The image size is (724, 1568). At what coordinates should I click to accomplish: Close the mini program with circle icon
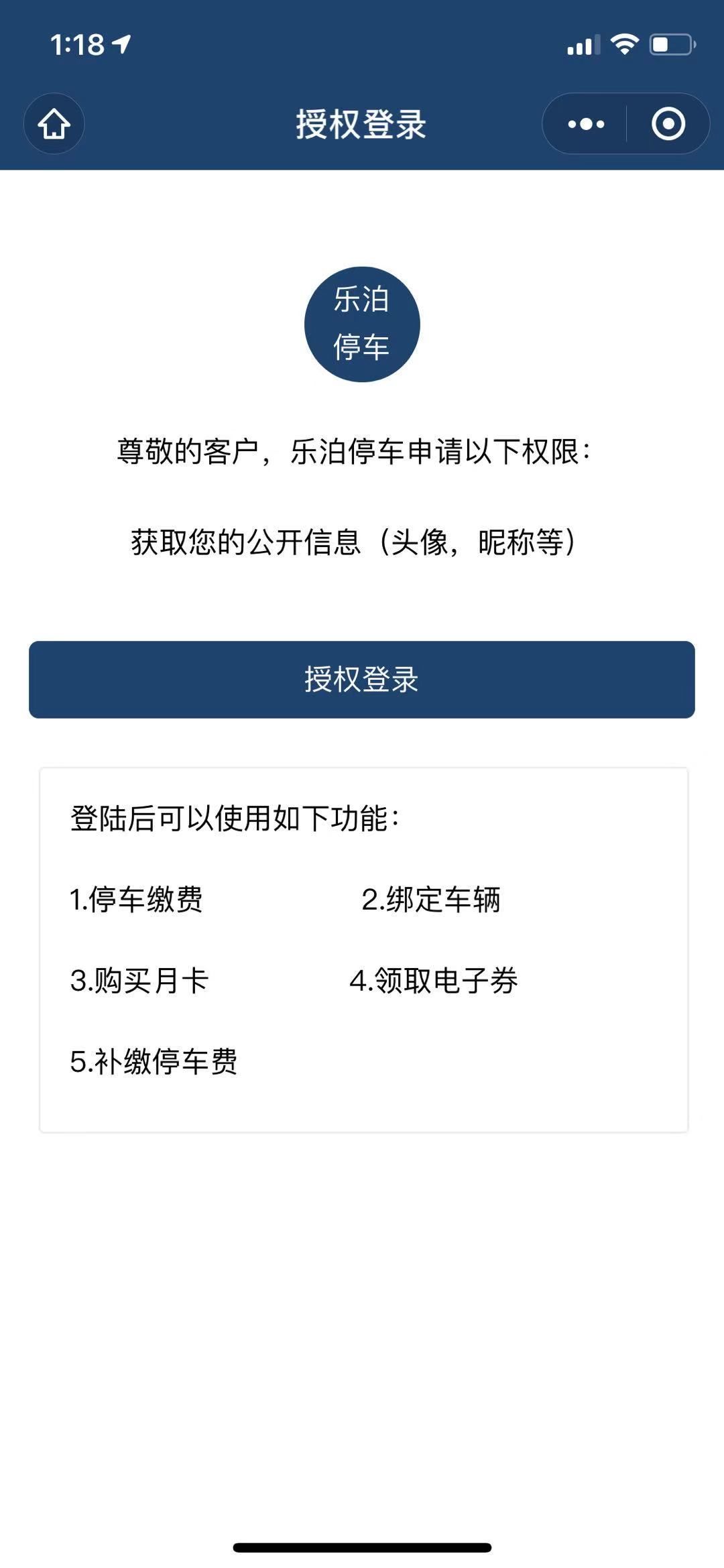coord(668,124)
